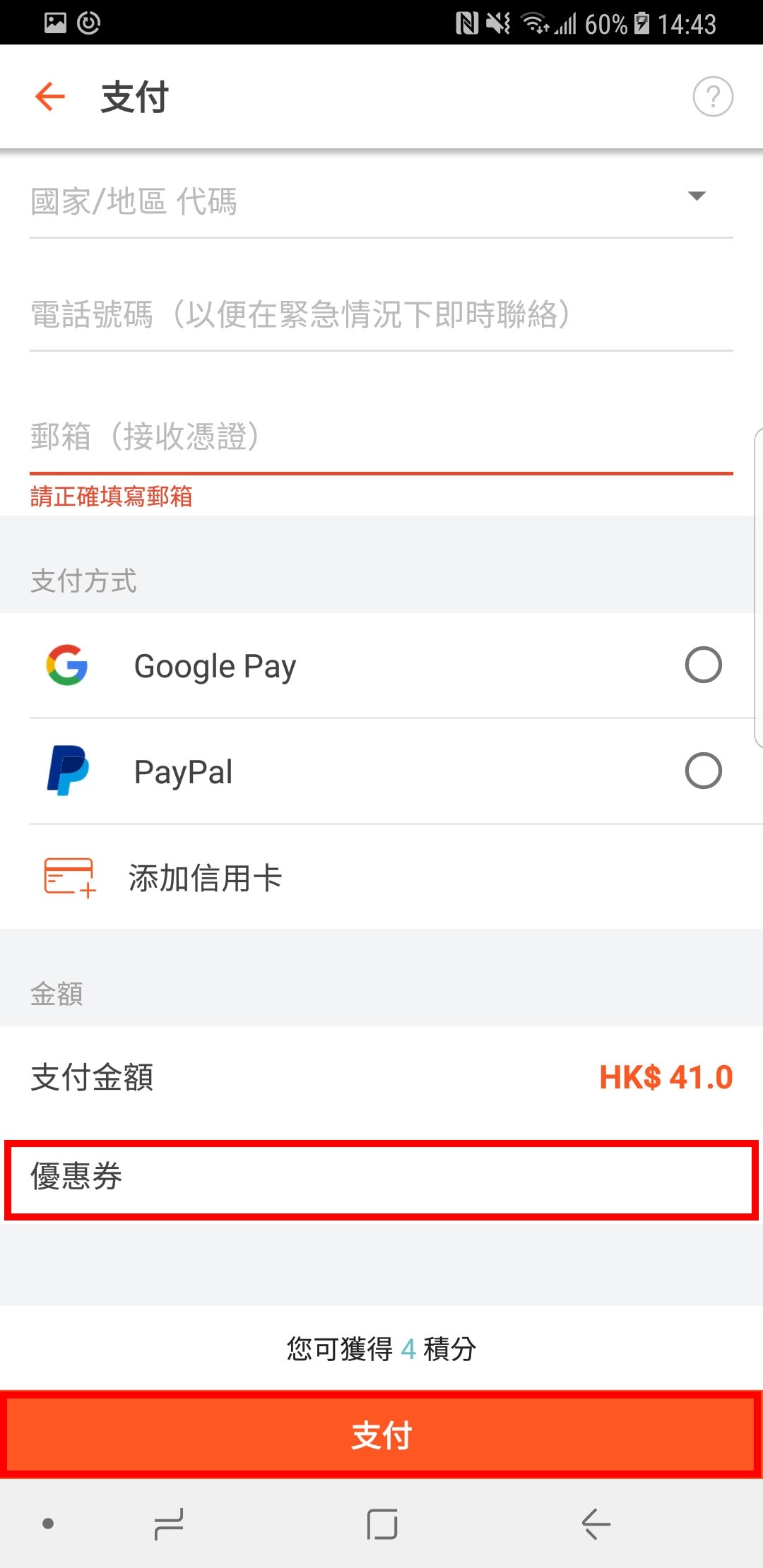
Task: Tap the orange 支付 pay button
Action: (381, 1435)
